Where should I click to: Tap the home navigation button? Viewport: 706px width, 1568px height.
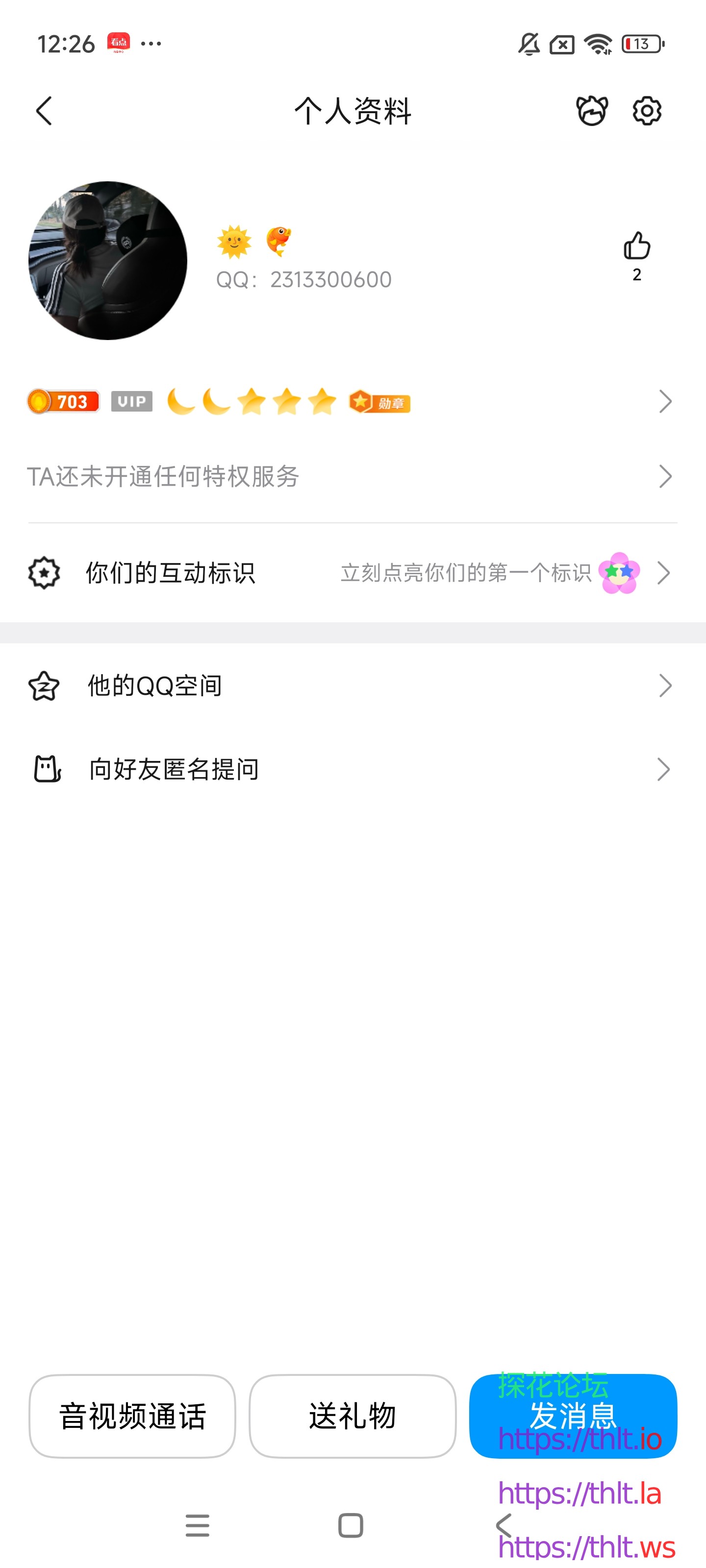(x=351, y=1525)
